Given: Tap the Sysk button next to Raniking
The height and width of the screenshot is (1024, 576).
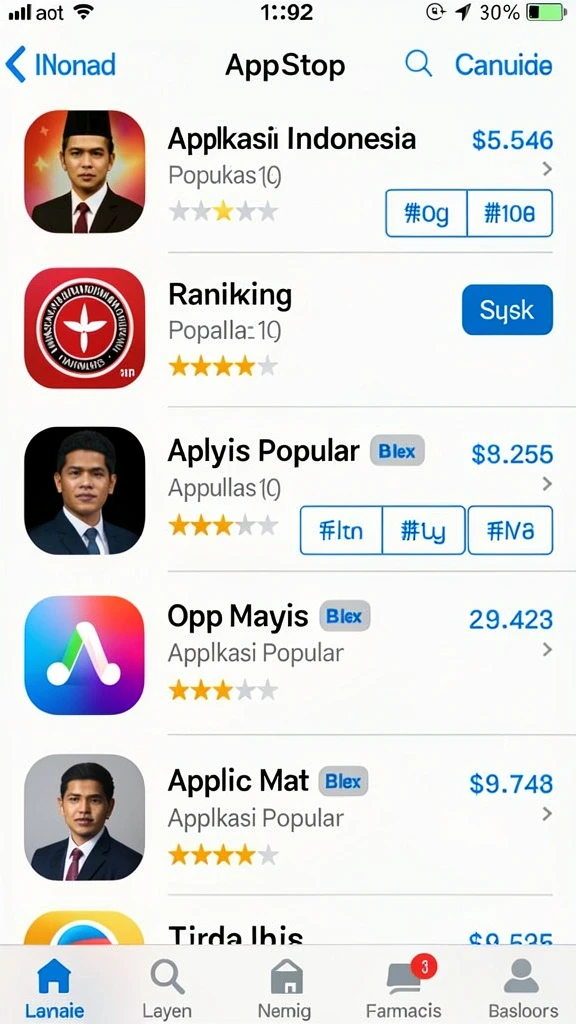Looking at the screenshot, I should pyautogui.click(x=507, y=310).
